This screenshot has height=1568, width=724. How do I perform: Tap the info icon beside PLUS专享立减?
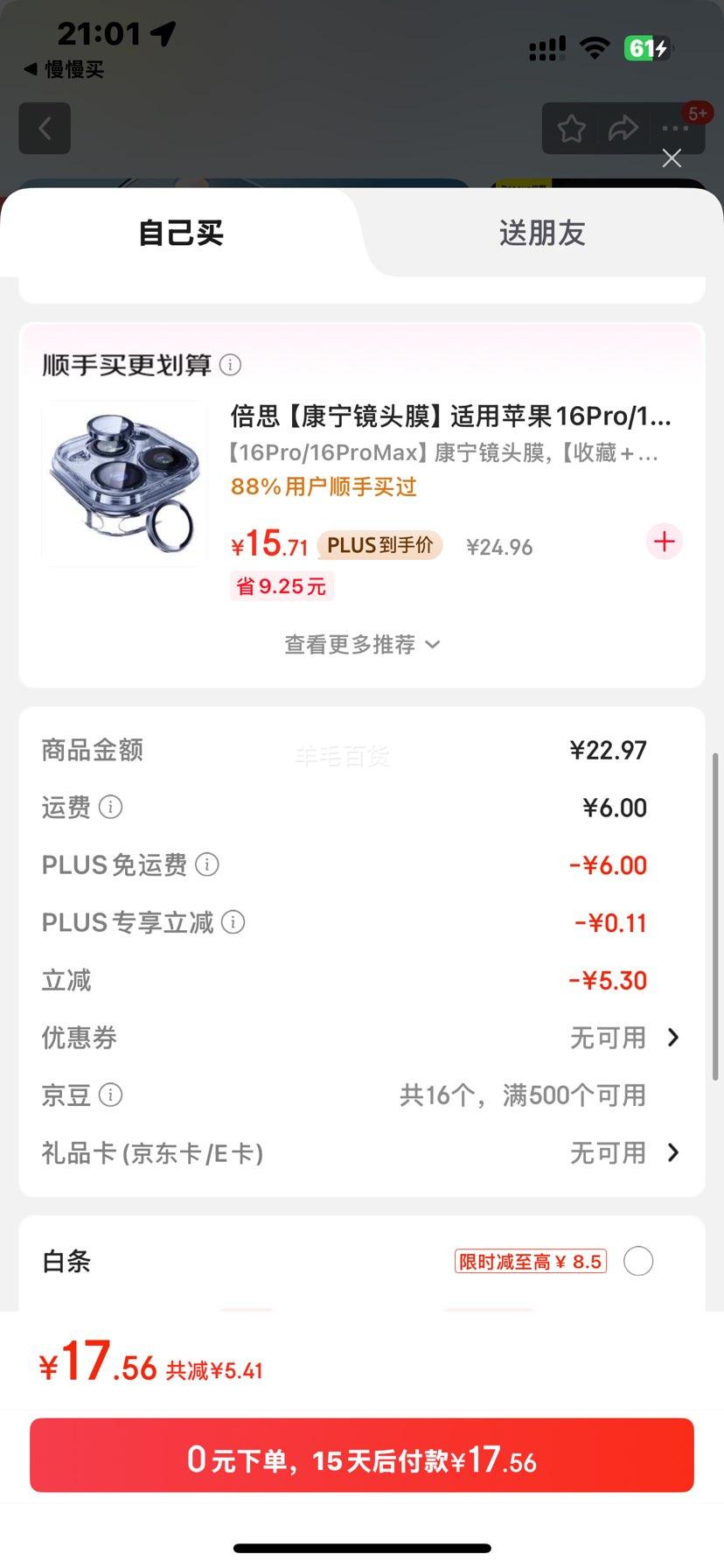pos(233,922)
